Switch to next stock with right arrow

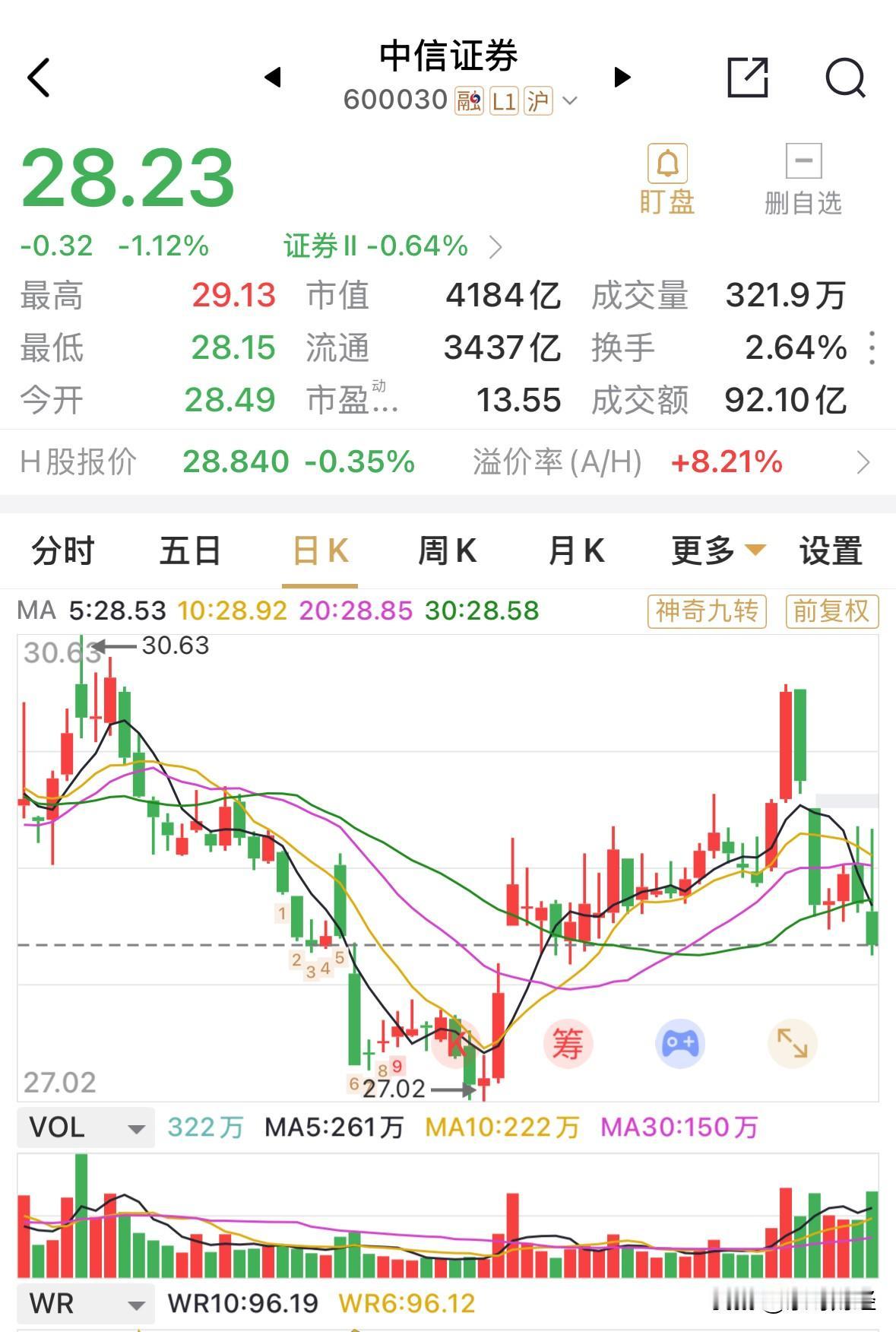pos(622,77)
